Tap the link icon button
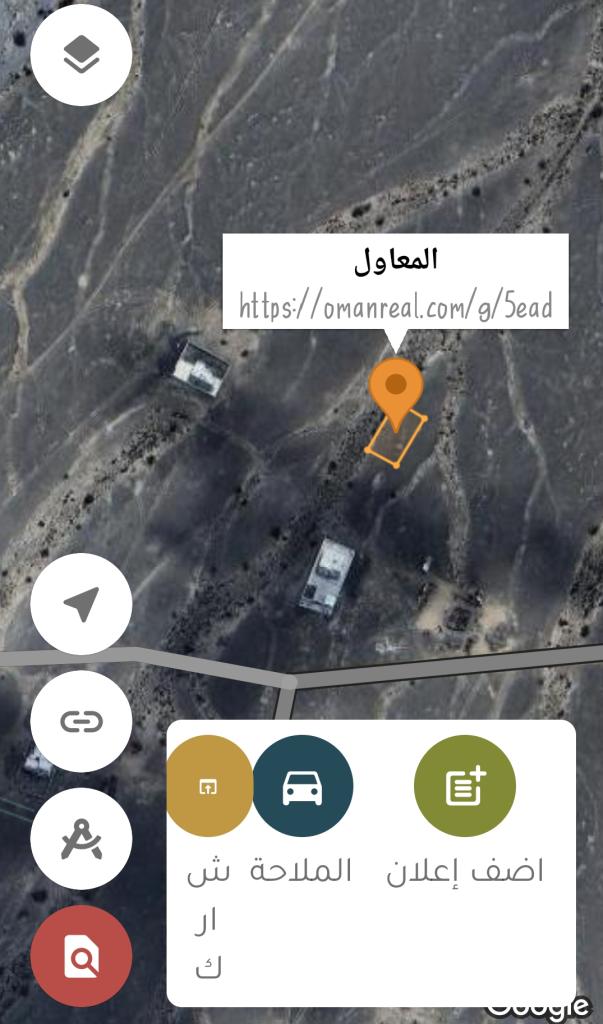 pos(81,721)
